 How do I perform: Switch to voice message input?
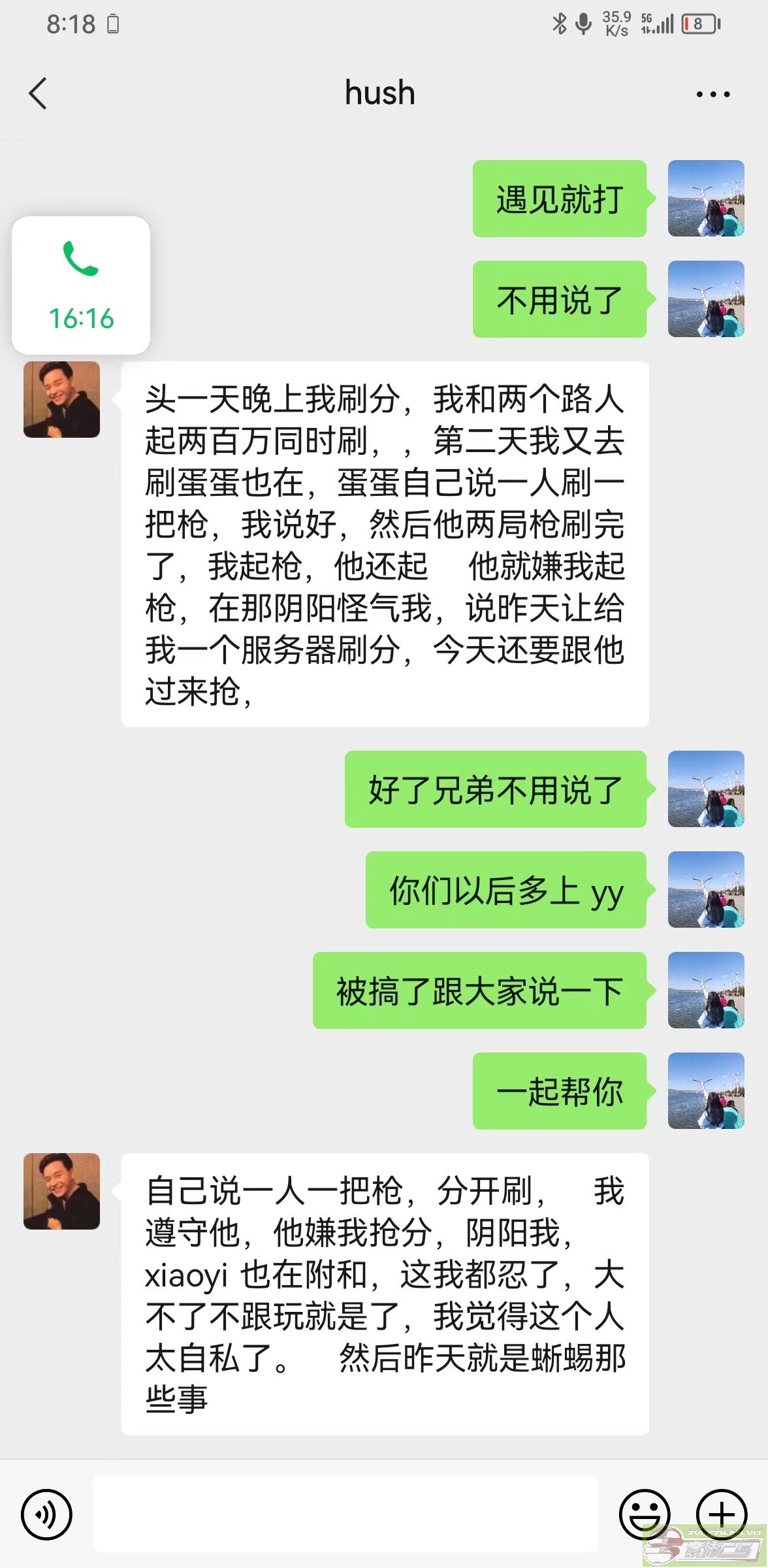[x=46, y=1514]
